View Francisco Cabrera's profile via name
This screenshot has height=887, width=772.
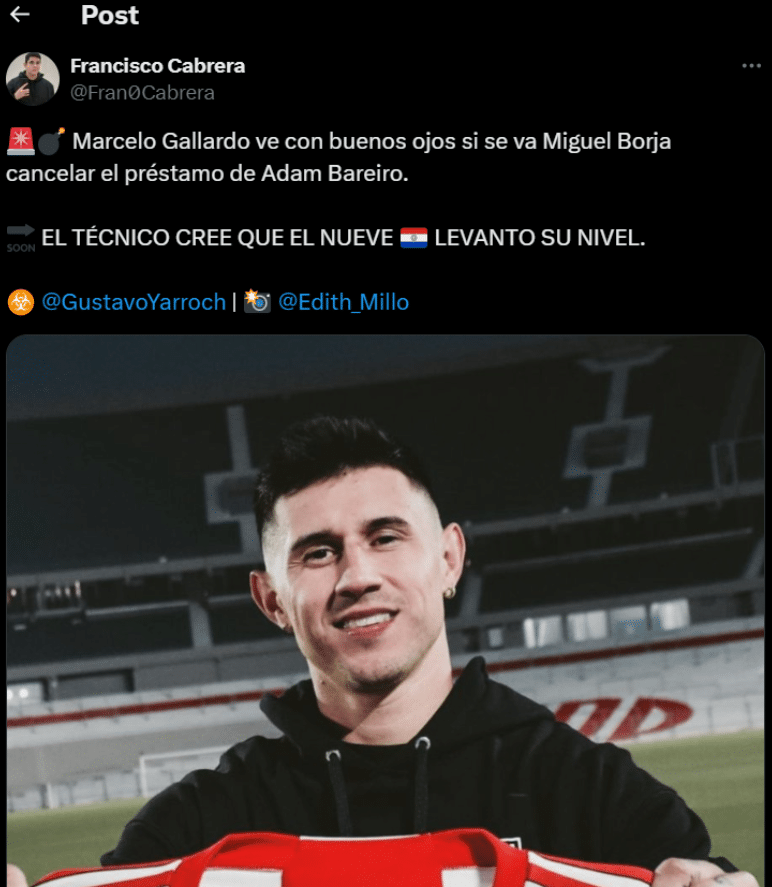[157, 66]
